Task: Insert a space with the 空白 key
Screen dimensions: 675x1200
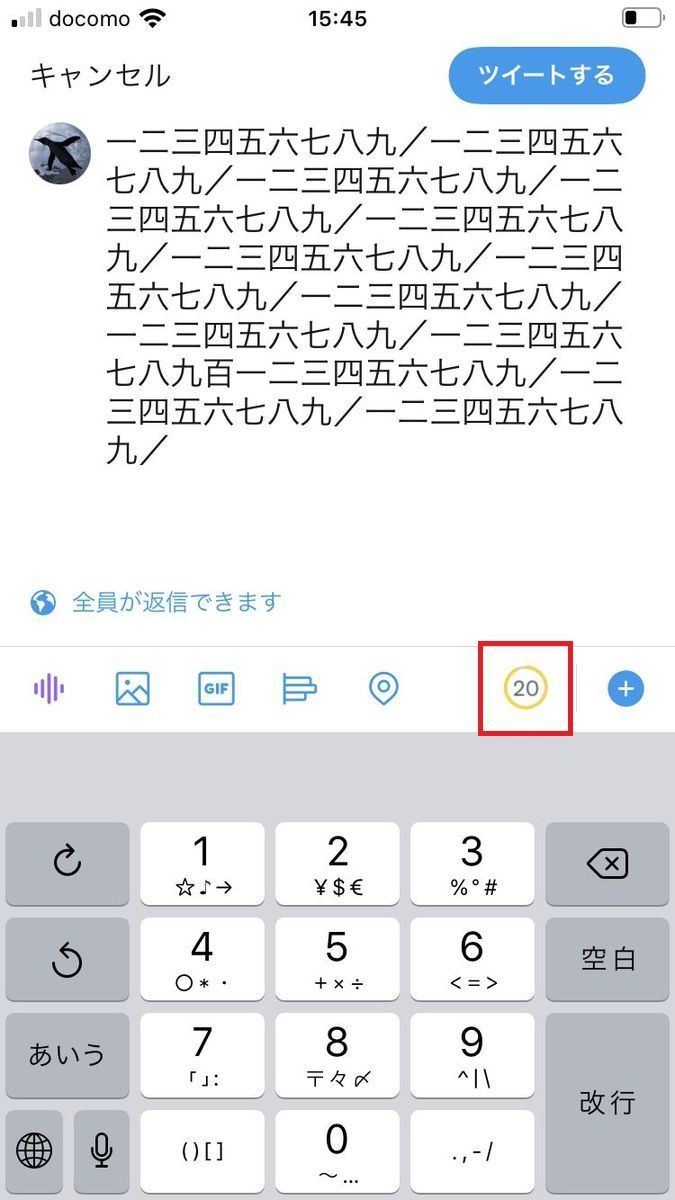Action: click(607, 958)
